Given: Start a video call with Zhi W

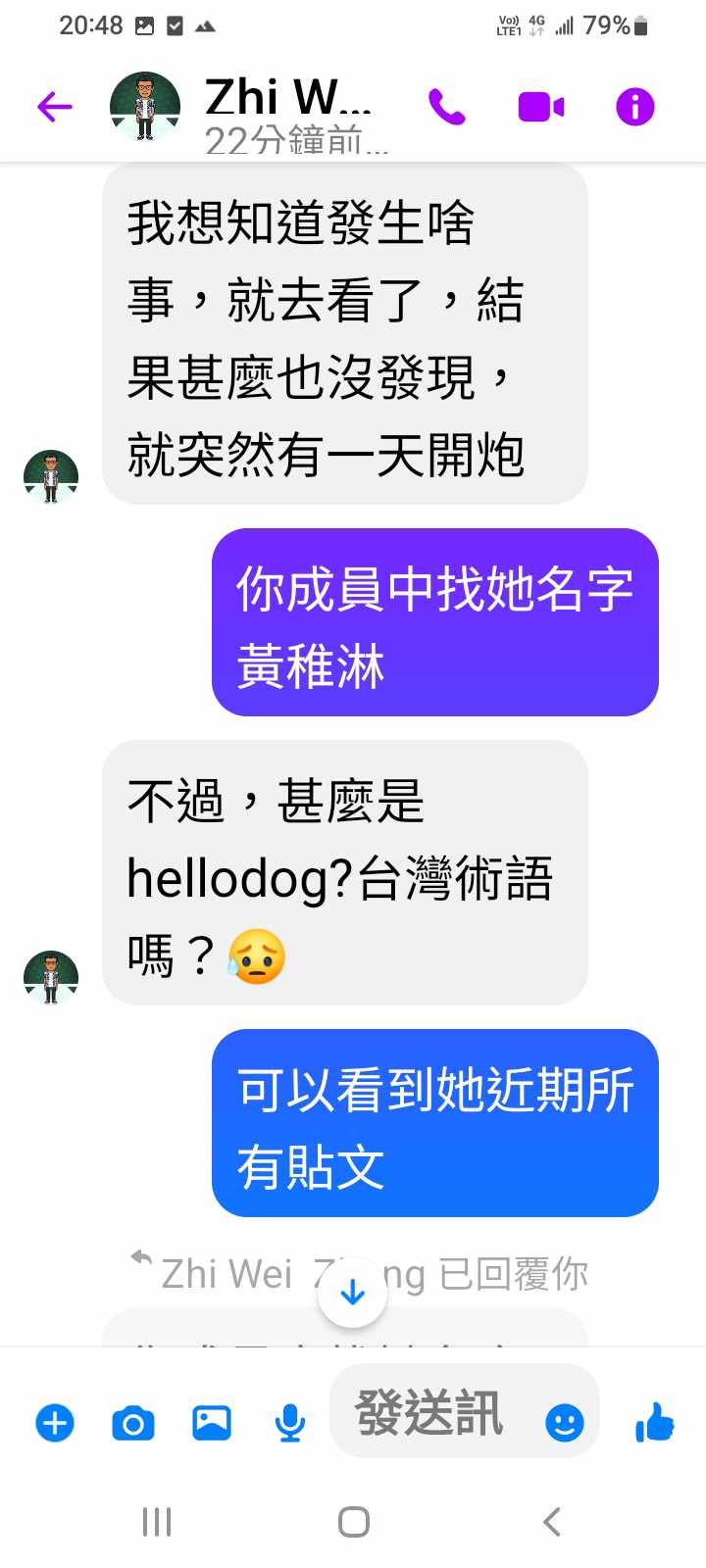Looking at the screenshot, I should coord(541,107).
